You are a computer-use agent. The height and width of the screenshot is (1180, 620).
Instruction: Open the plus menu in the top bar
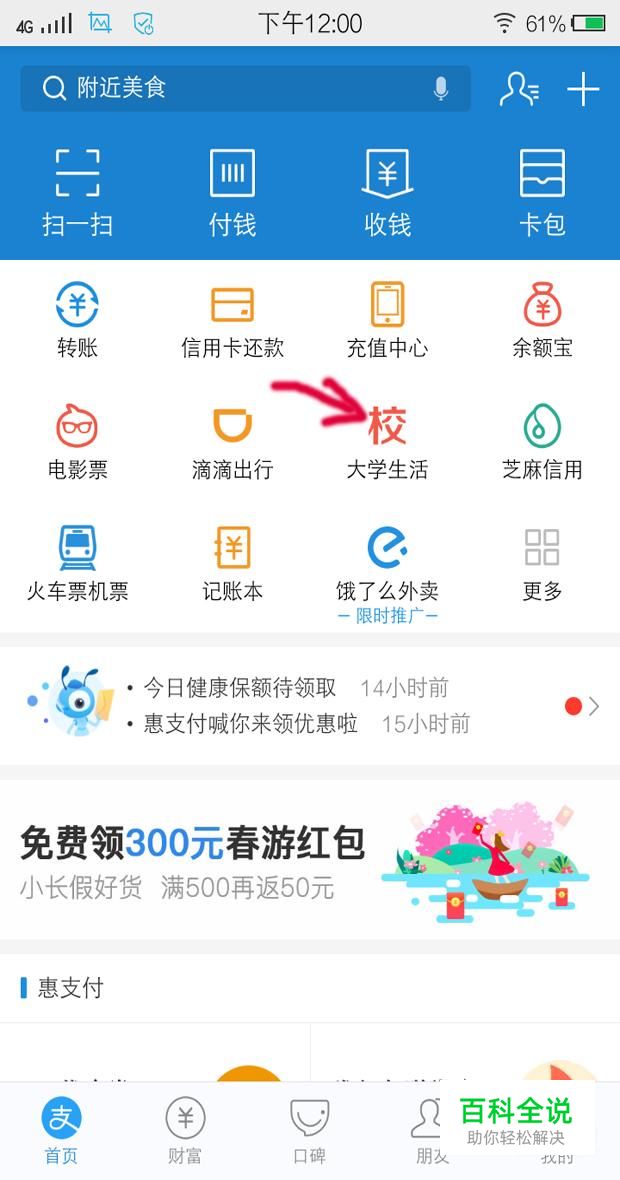[x=583, y=89]
